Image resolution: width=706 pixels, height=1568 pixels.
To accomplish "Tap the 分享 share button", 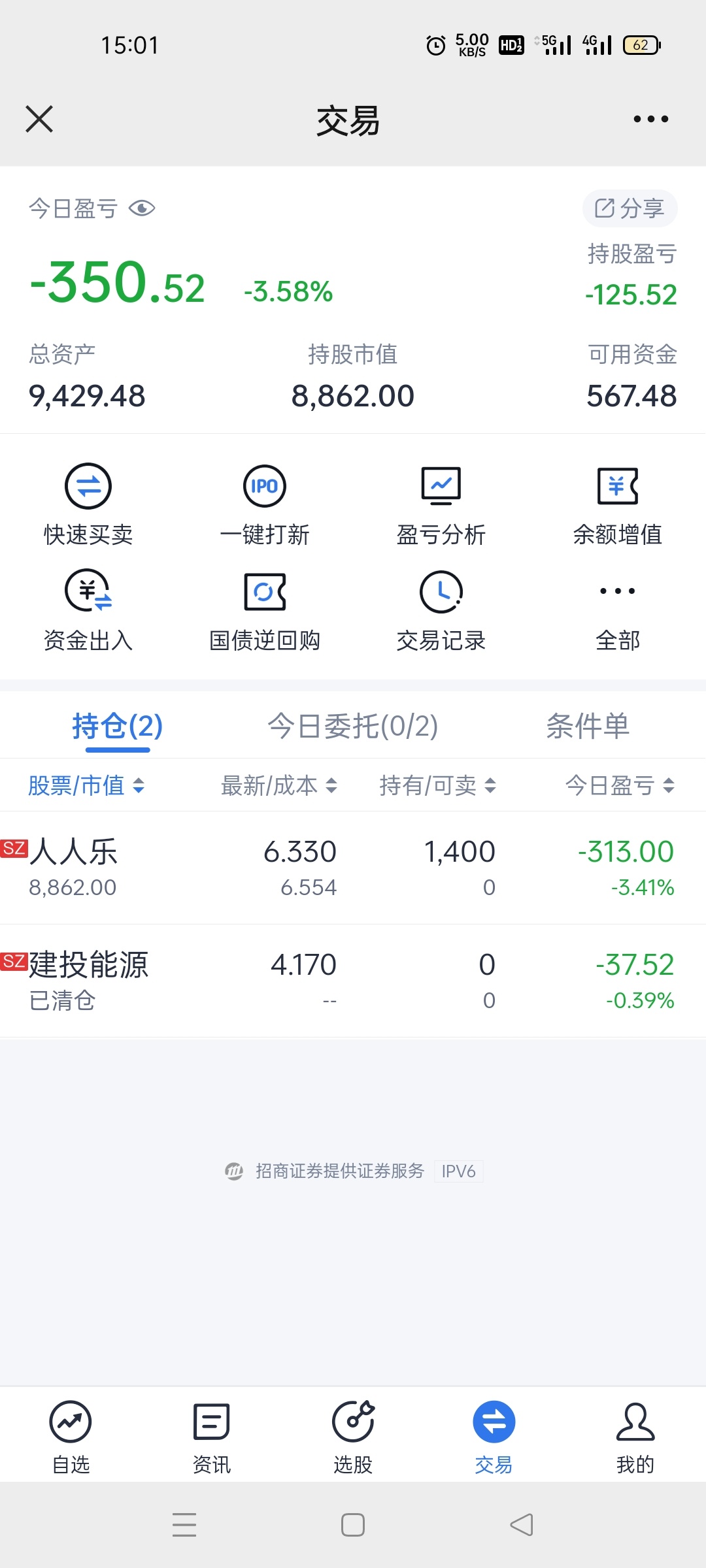I will [x=629, y=208].
